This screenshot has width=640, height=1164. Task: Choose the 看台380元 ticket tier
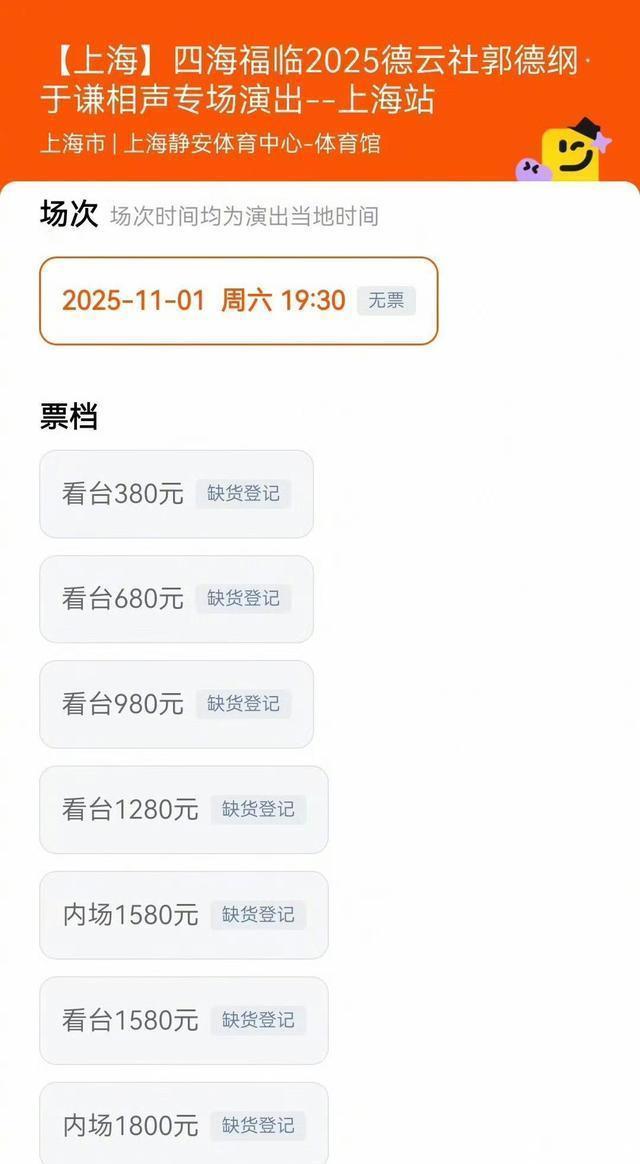coord(176,494)
